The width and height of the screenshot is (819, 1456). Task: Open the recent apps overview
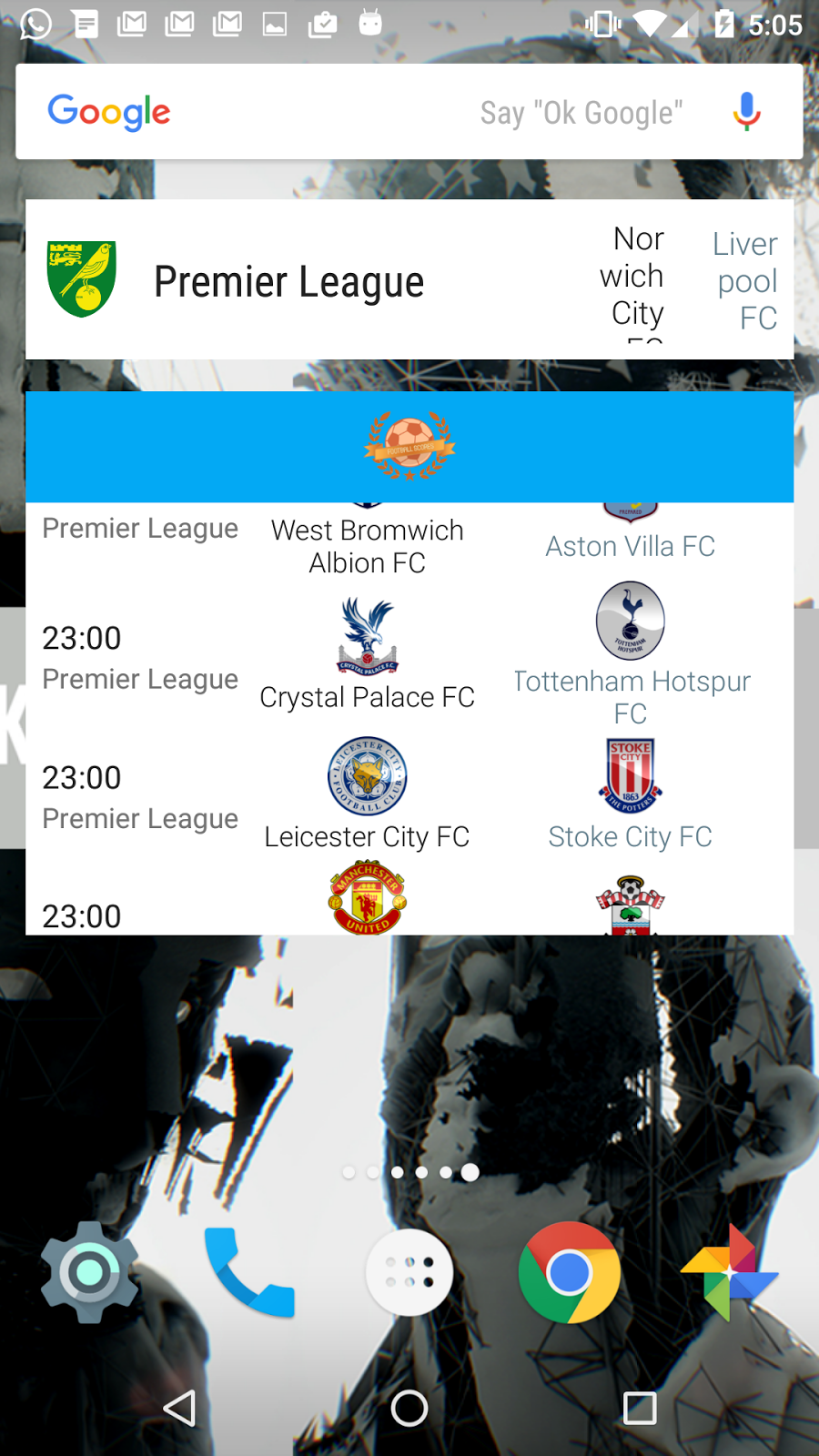(640, 1408)
